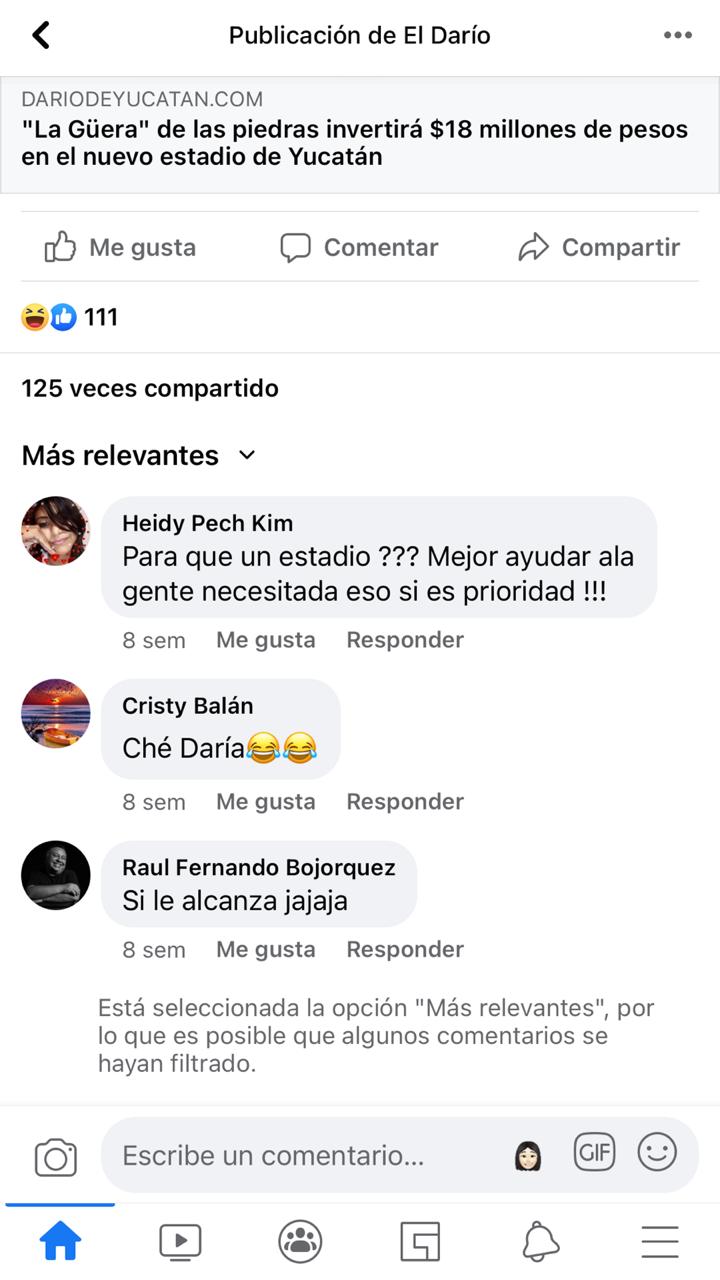Go back with the top-left arrow

(x=41, y=35)
